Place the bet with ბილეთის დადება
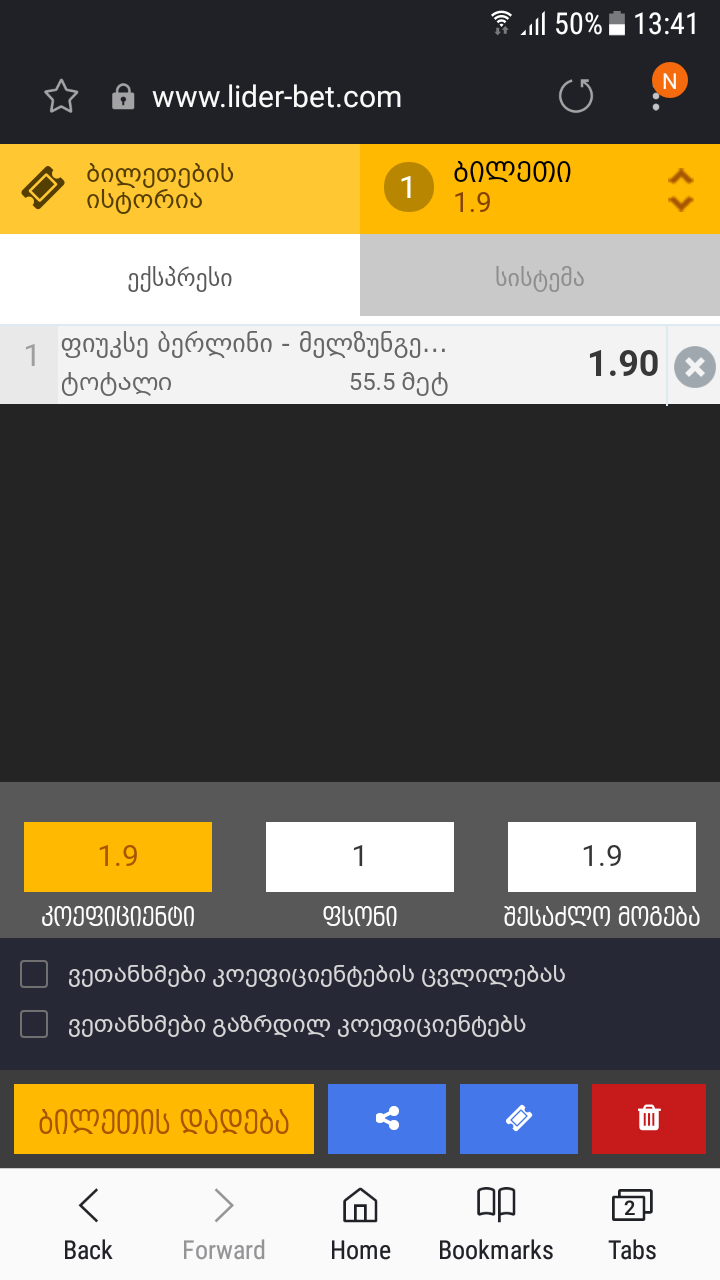720x1280 pixels. click(163, 1118)
